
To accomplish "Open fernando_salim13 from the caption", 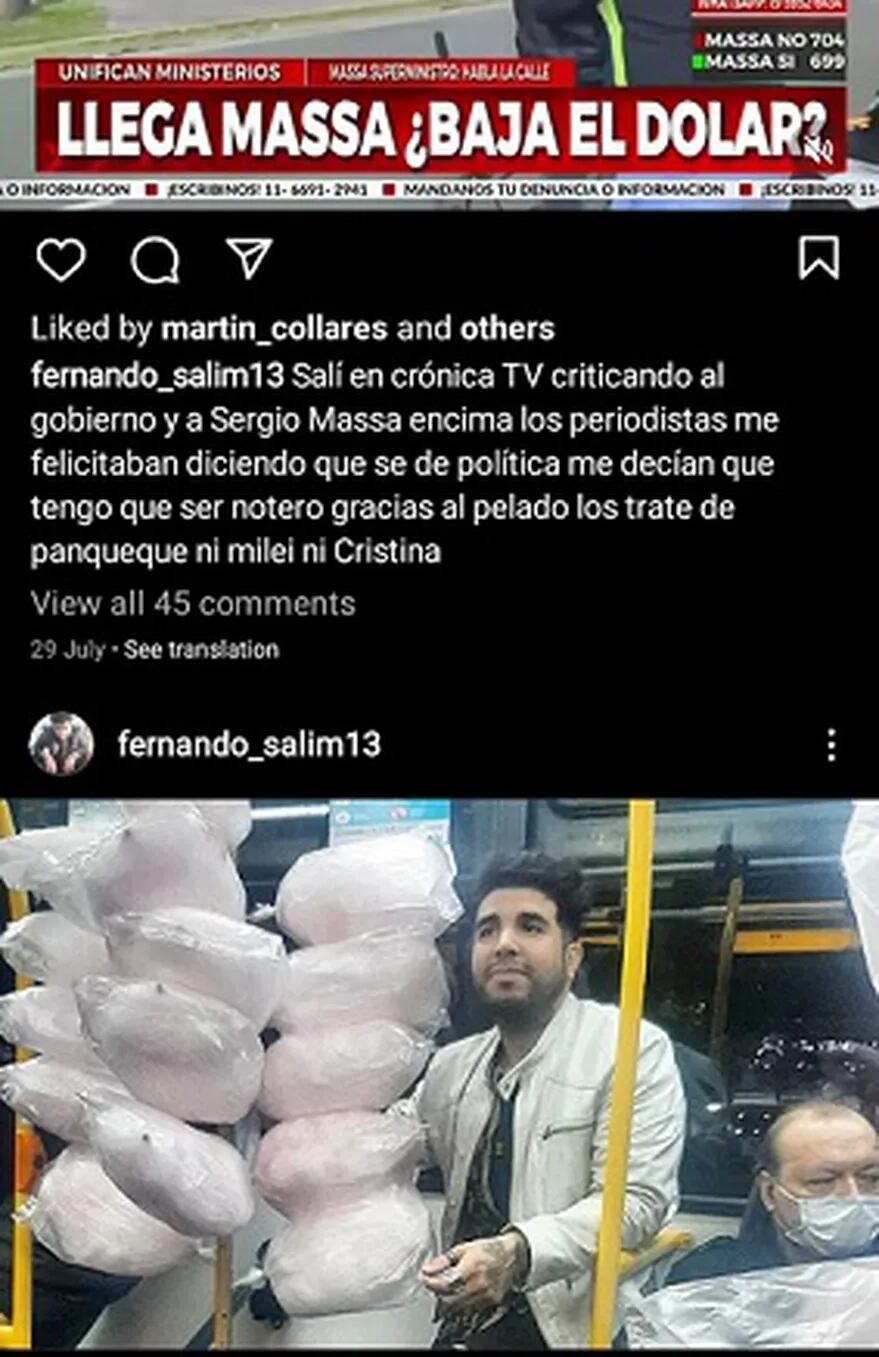I will [158, 377].
